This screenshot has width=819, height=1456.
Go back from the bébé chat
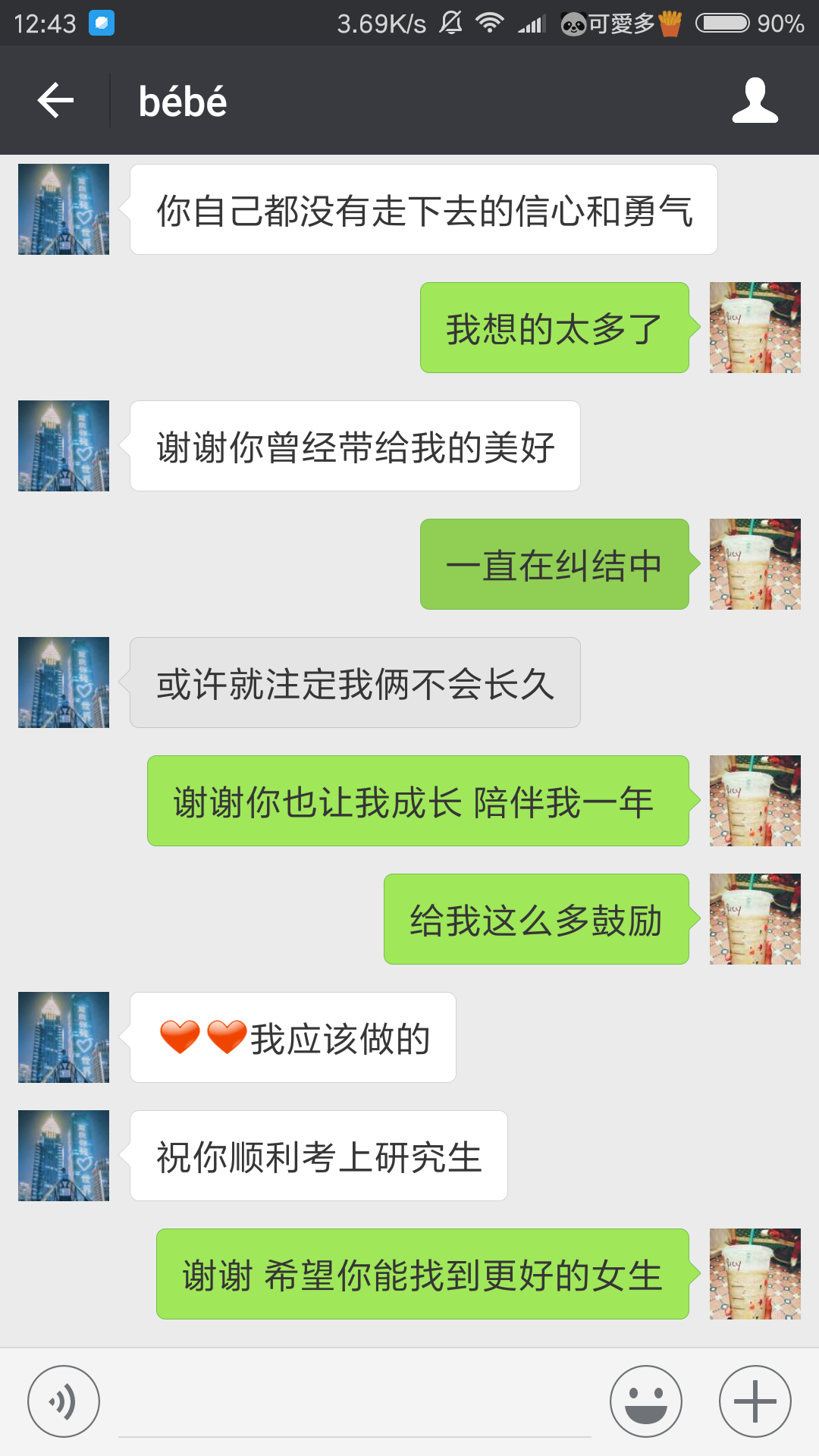point(56,101)
